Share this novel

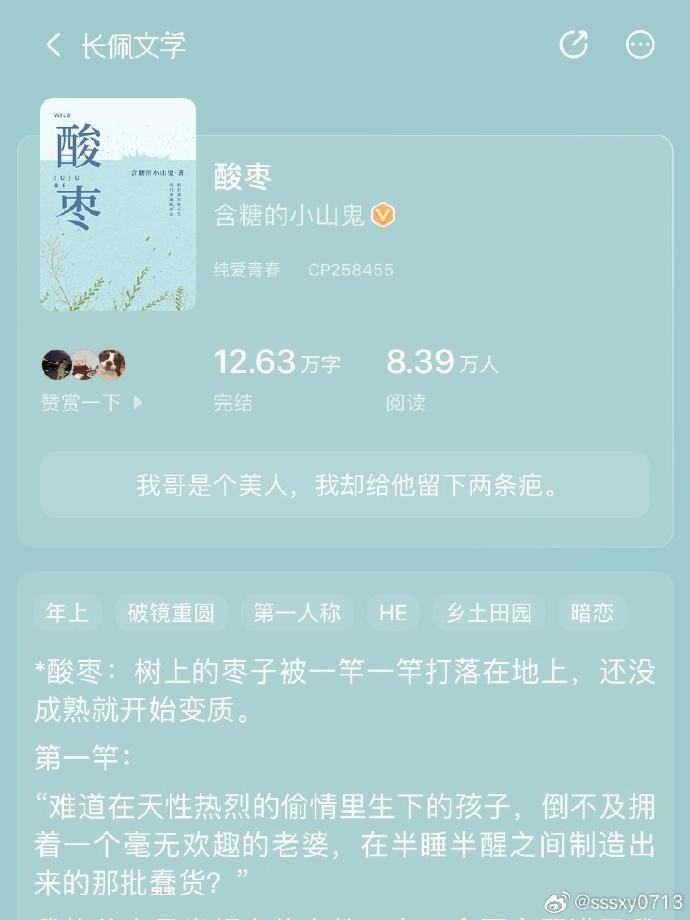point(574,45)
